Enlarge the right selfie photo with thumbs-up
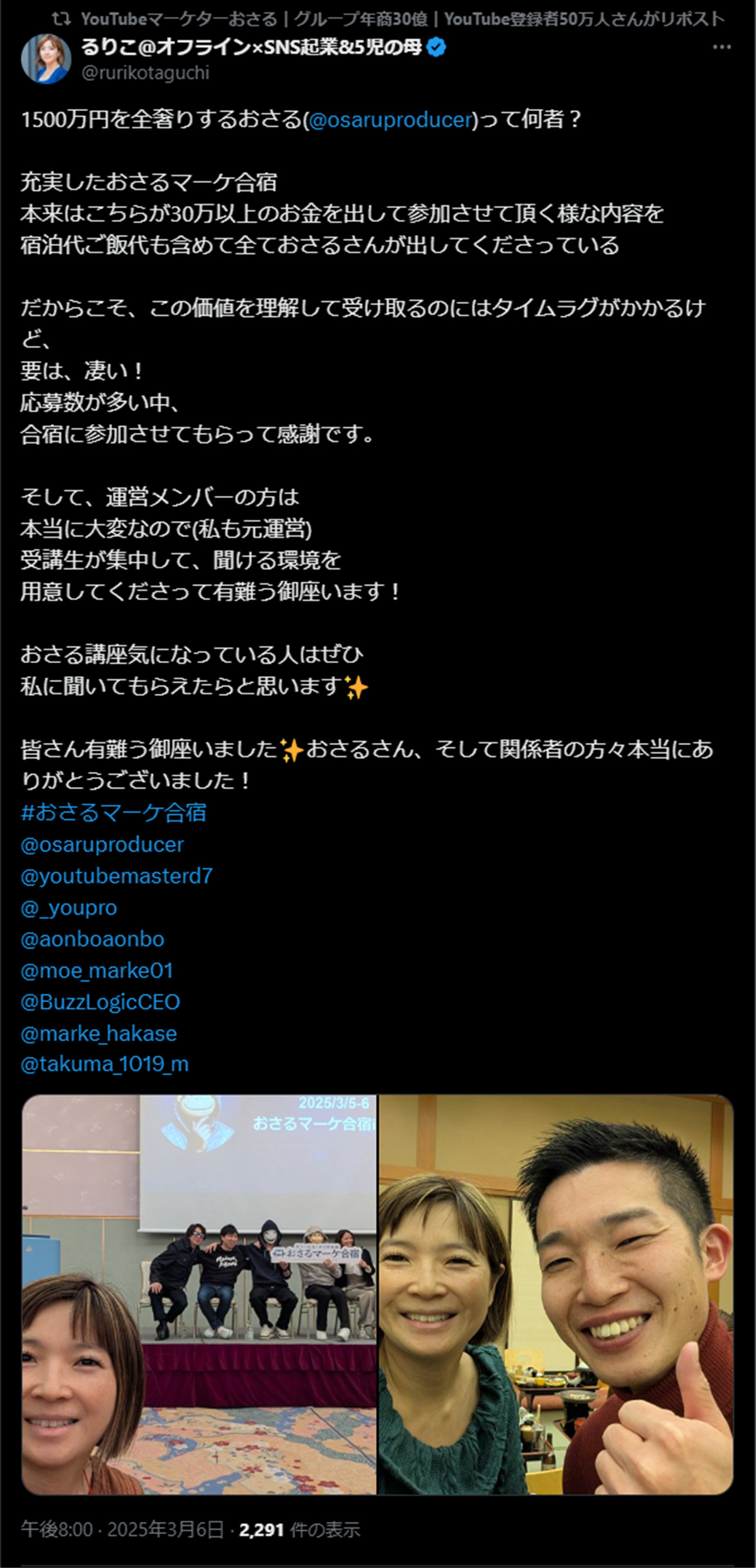 coord(556,1295)
